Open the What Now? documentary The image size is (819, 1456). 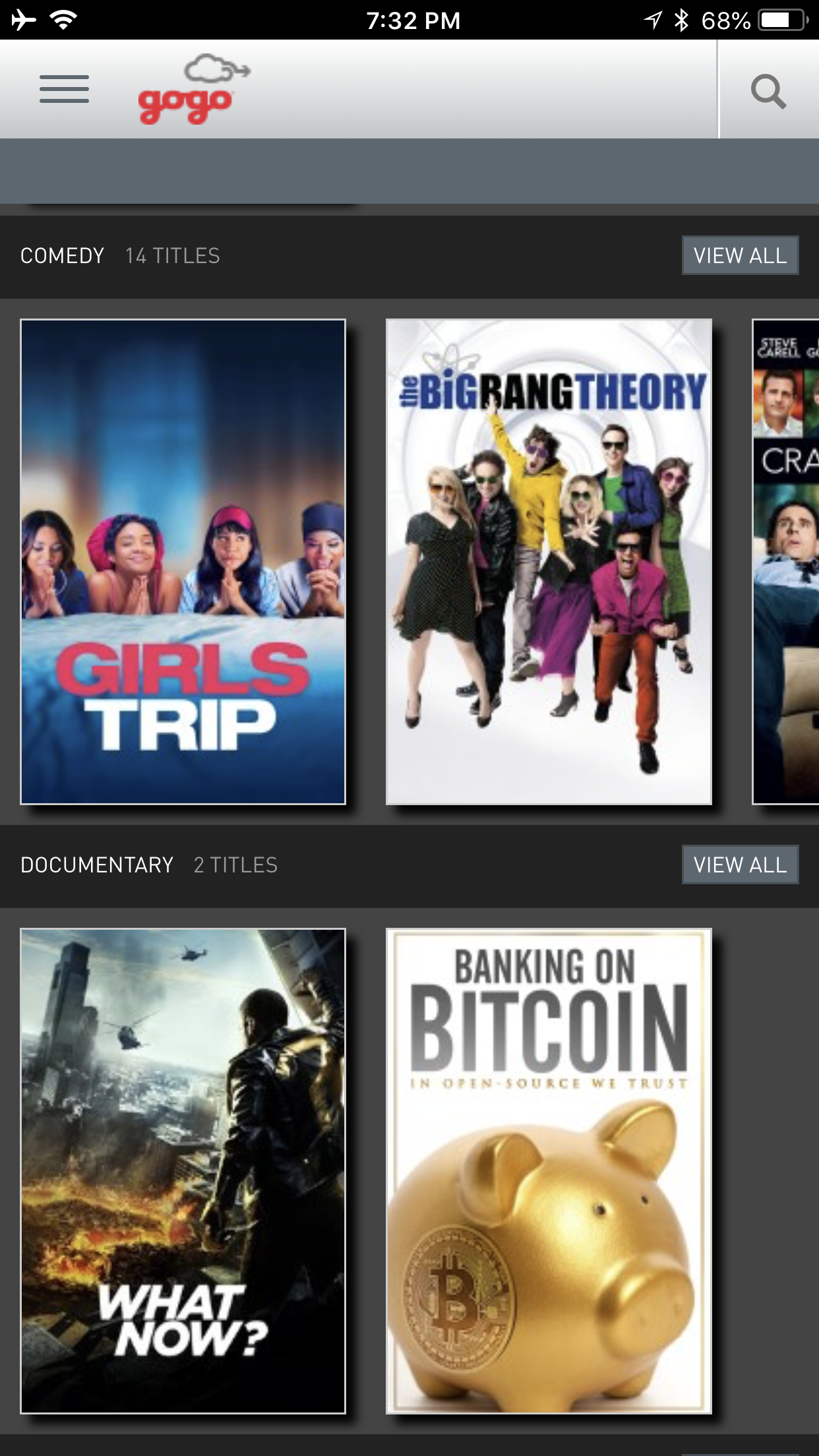pos(183,1171)
